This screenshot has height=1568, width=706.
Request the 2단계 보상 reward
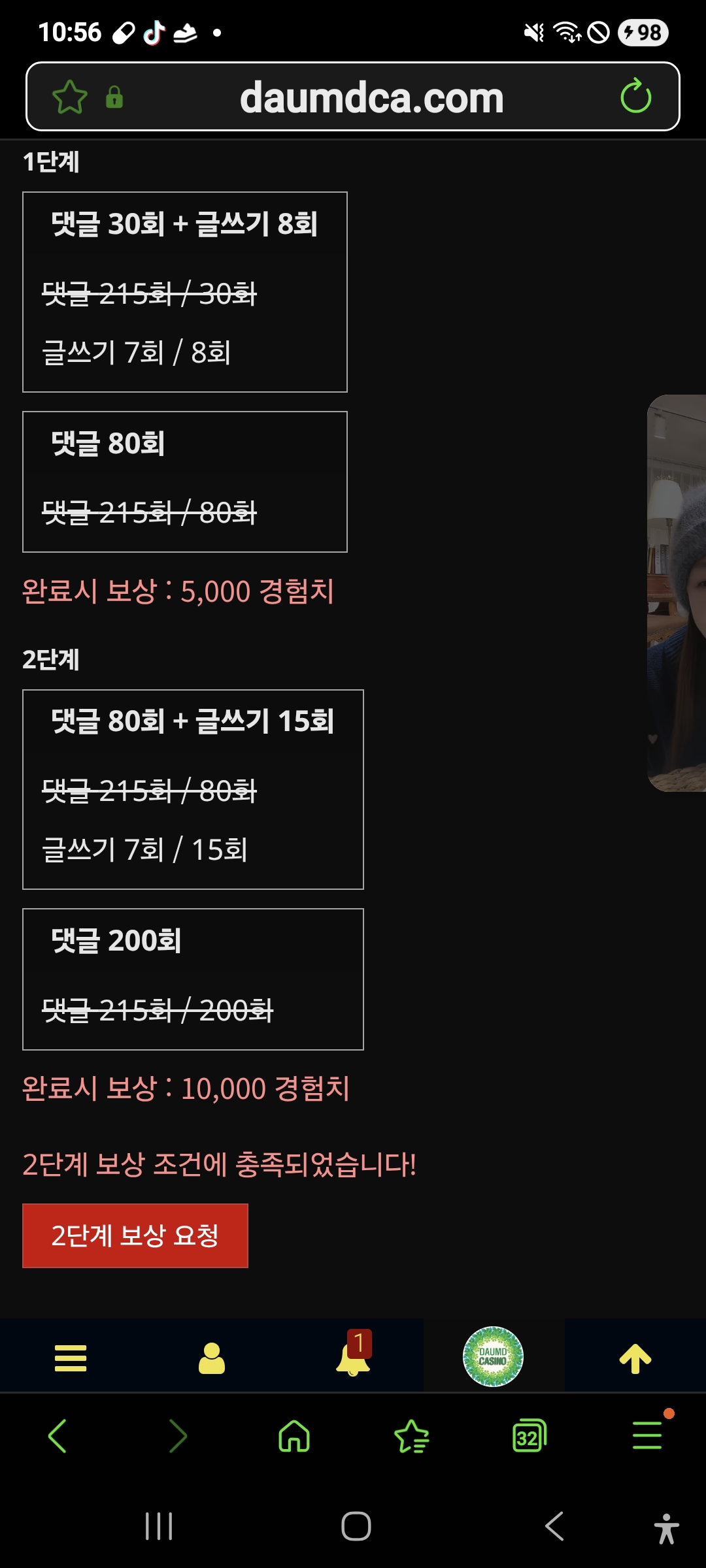(135, 1235)
